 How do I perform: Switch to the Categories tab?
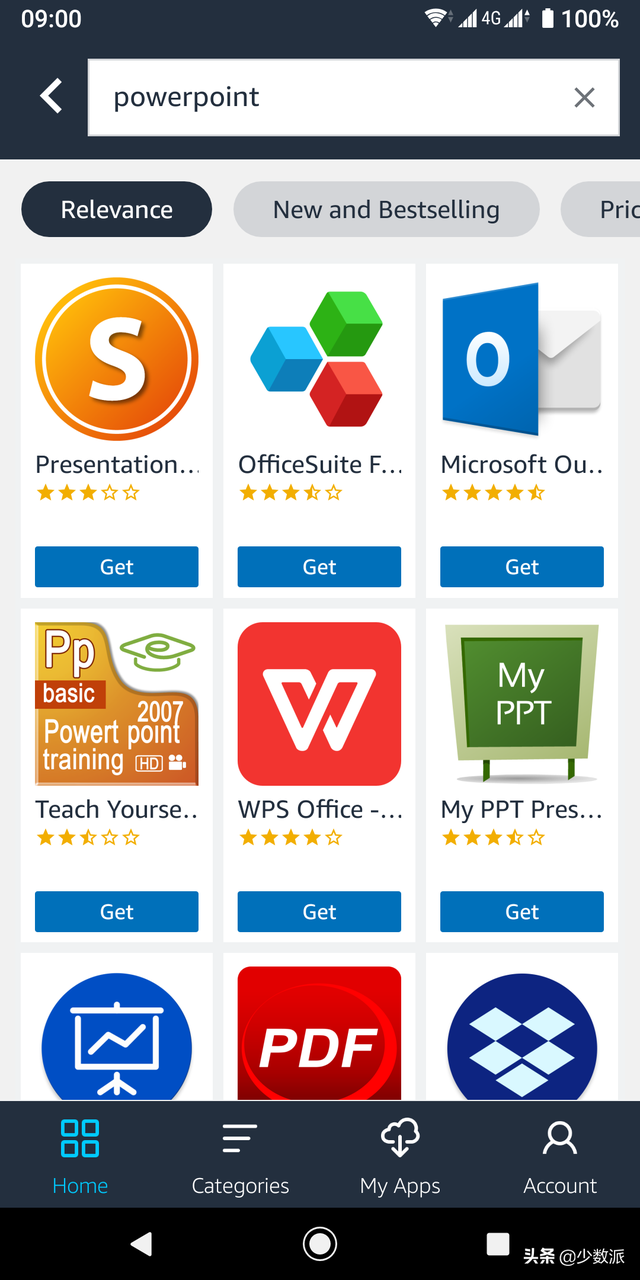[240, 1158]
